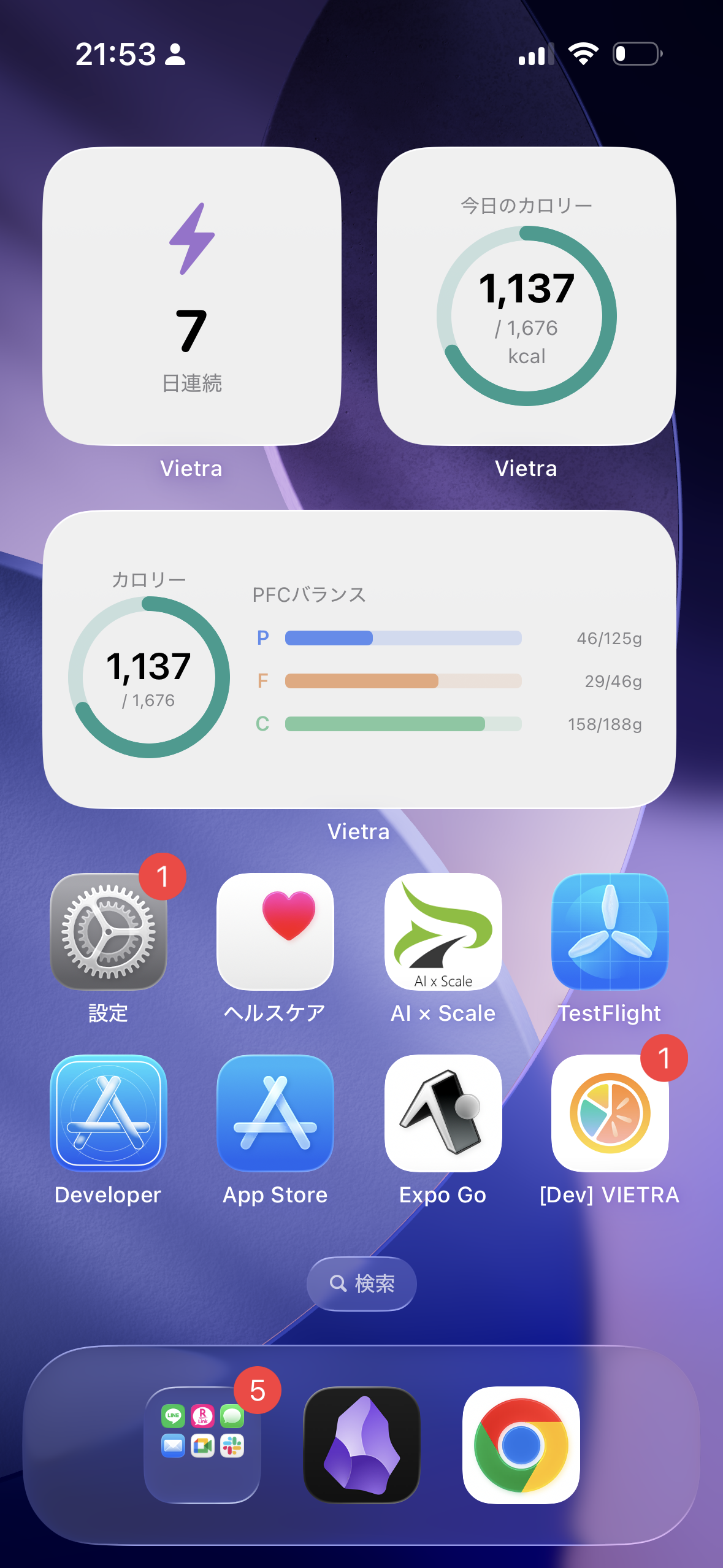723x1568 pixels.
Task: Launch Expo Go
Action: pyautogui.click(x=443, y=1113)
